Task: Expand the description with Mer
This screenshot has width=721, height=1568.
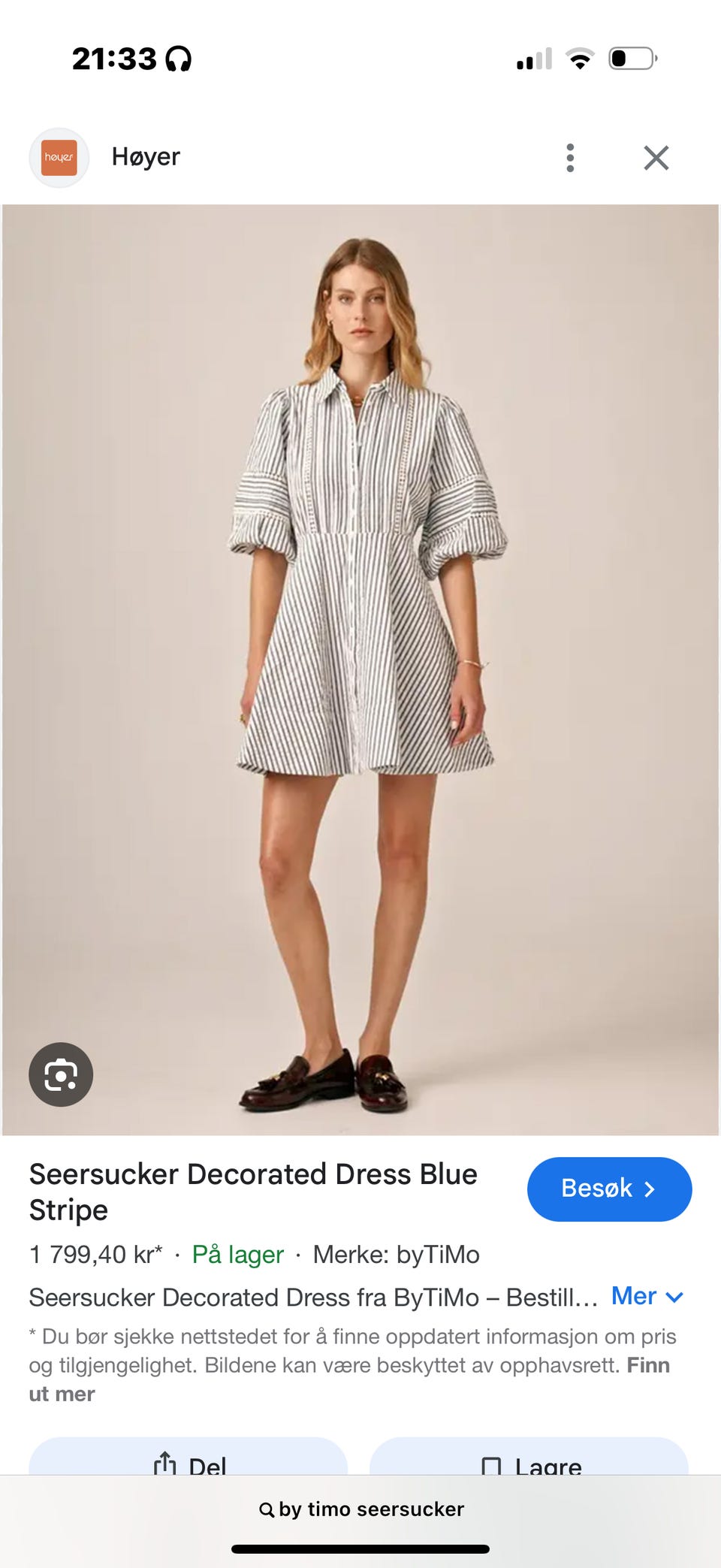Action: pyautogui.click(x=647, y=1296)
